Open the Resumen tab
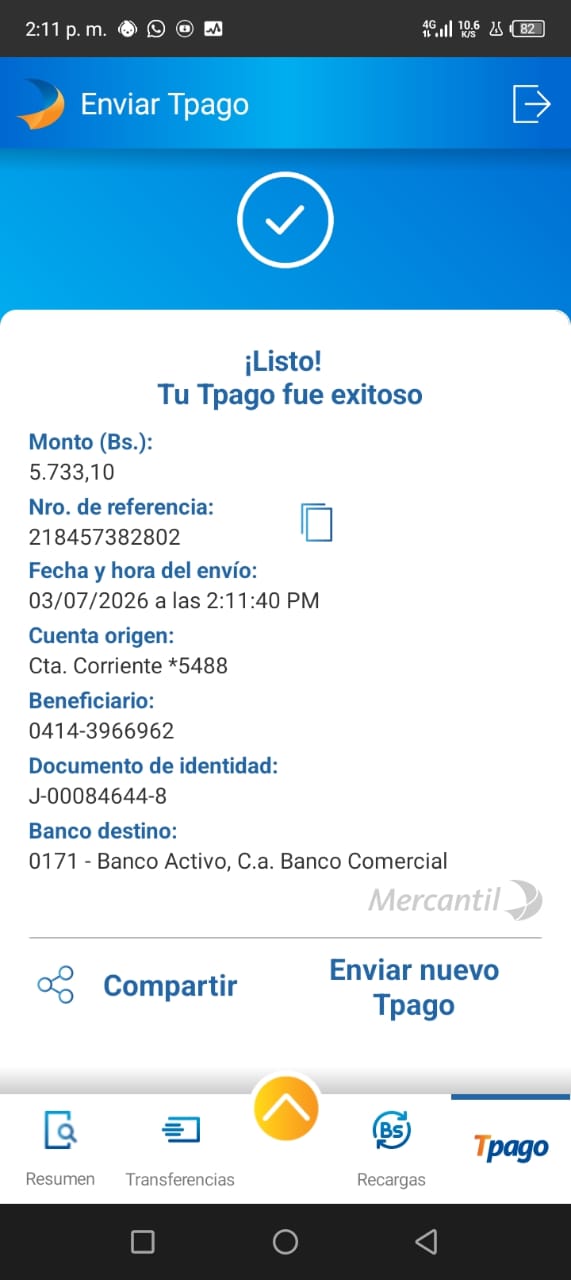Viewport: 571px width, 1280px height. click(x=60, y=1149)
